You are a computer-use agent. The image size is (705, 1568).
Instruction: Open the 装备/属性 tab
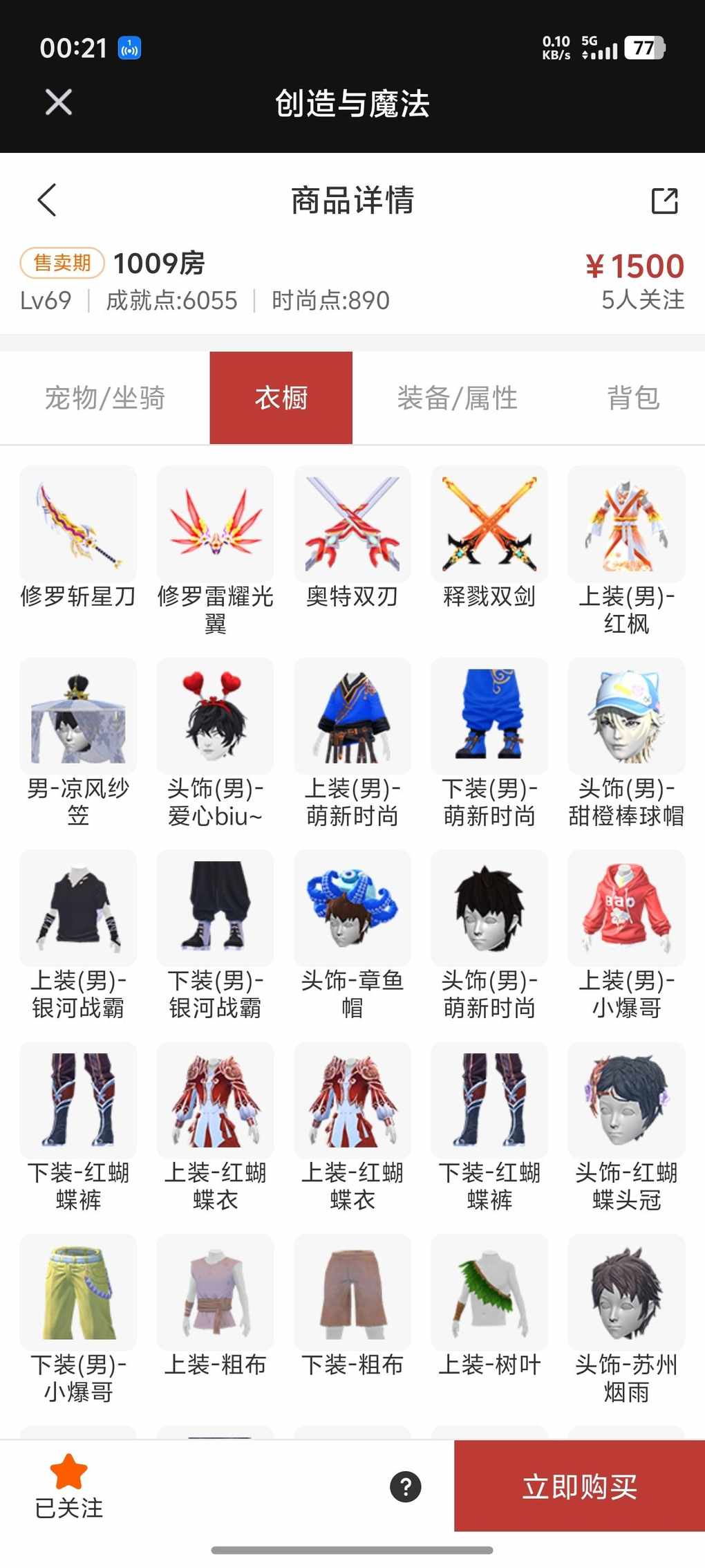(458, 398)
